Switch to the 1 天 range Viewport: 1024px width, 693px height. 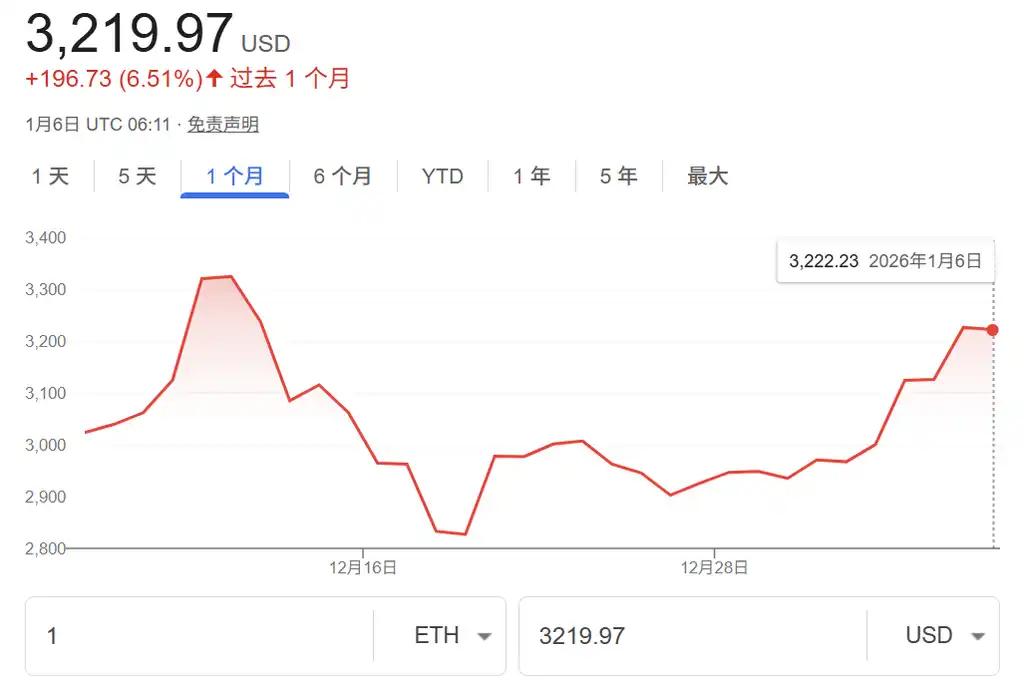pyautogui.click(x=50, y=177)
